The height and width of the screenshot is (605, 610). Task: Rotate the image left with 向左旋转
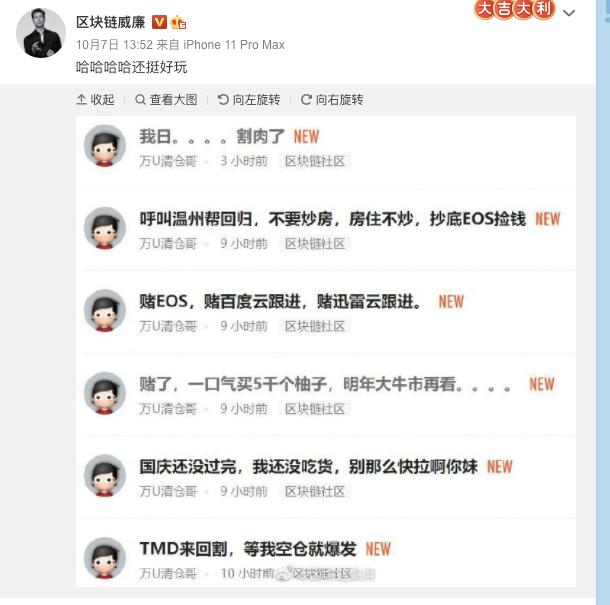[249, 100]
